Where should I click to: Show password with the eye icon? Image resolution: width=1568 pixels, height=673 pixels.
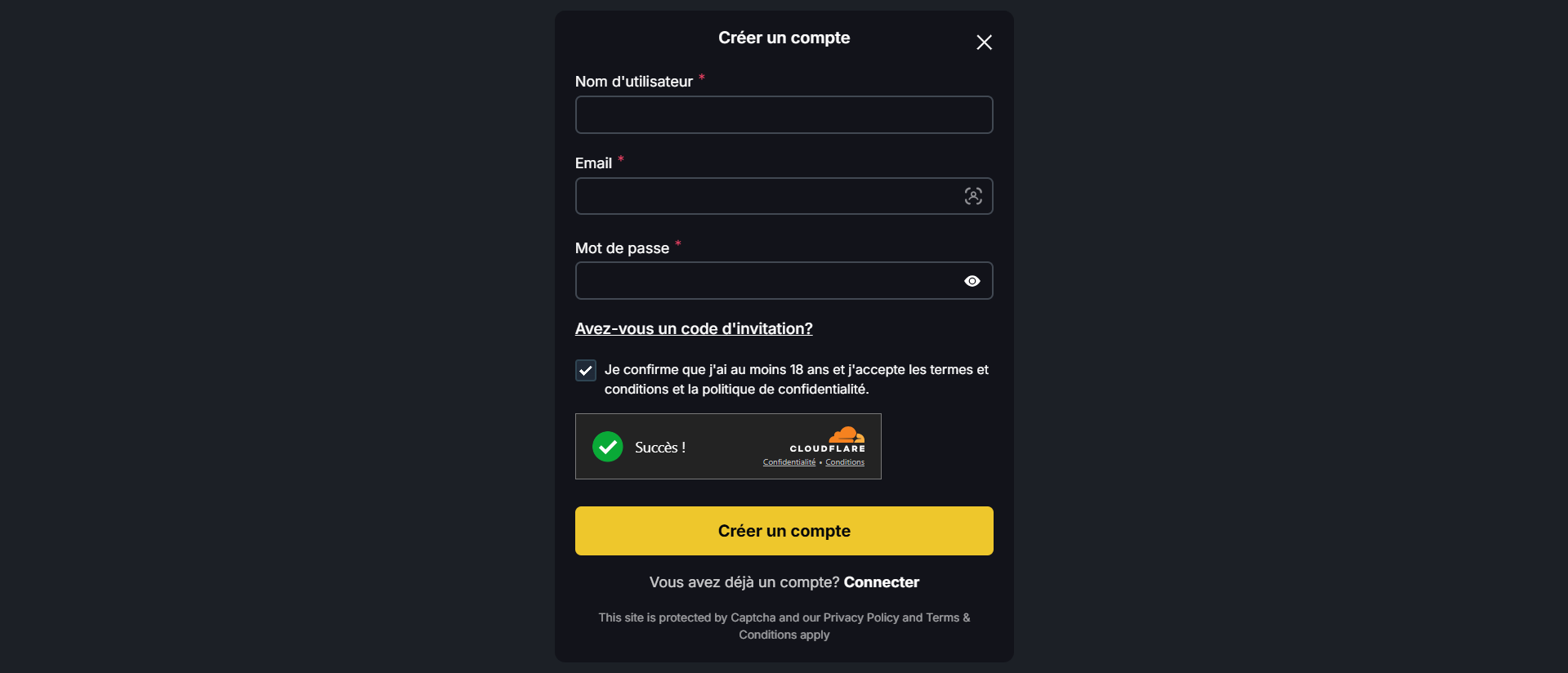(972, 281)
